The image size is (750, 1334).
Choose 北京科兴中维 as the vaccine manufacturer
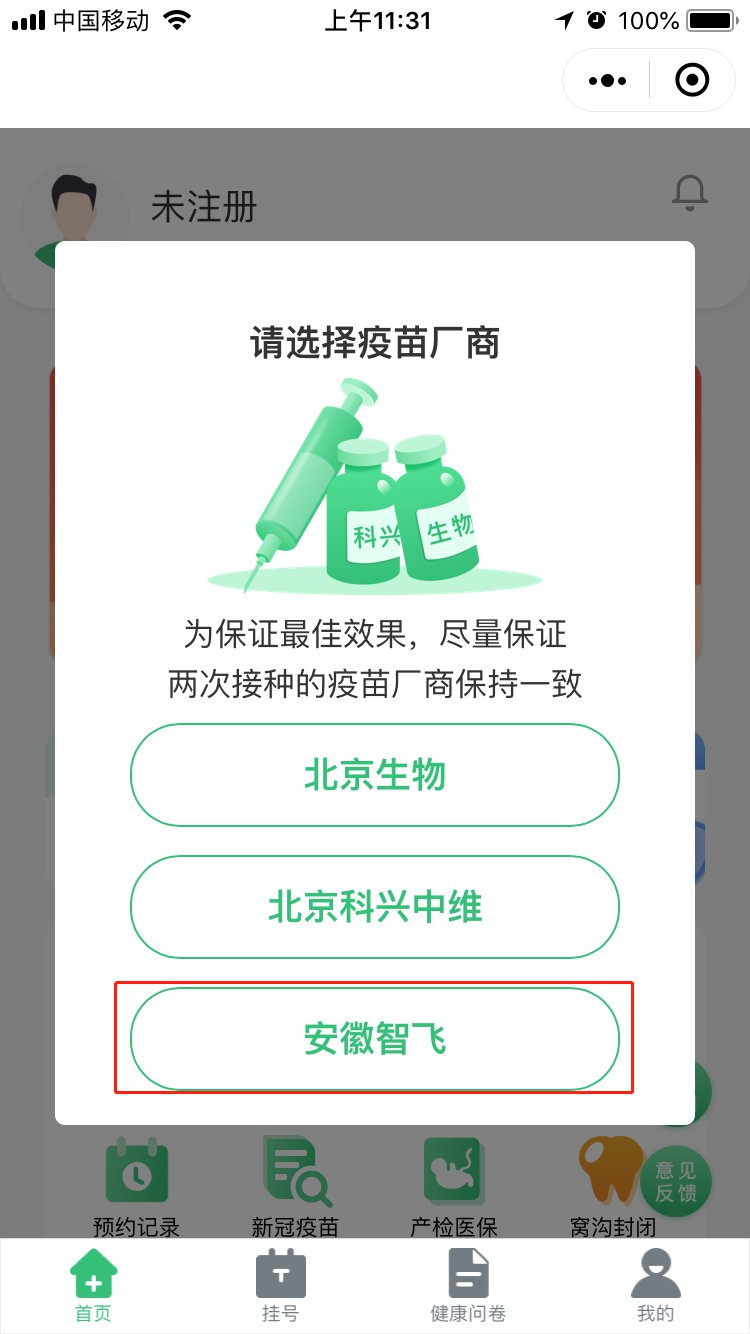tap(374, 907)
